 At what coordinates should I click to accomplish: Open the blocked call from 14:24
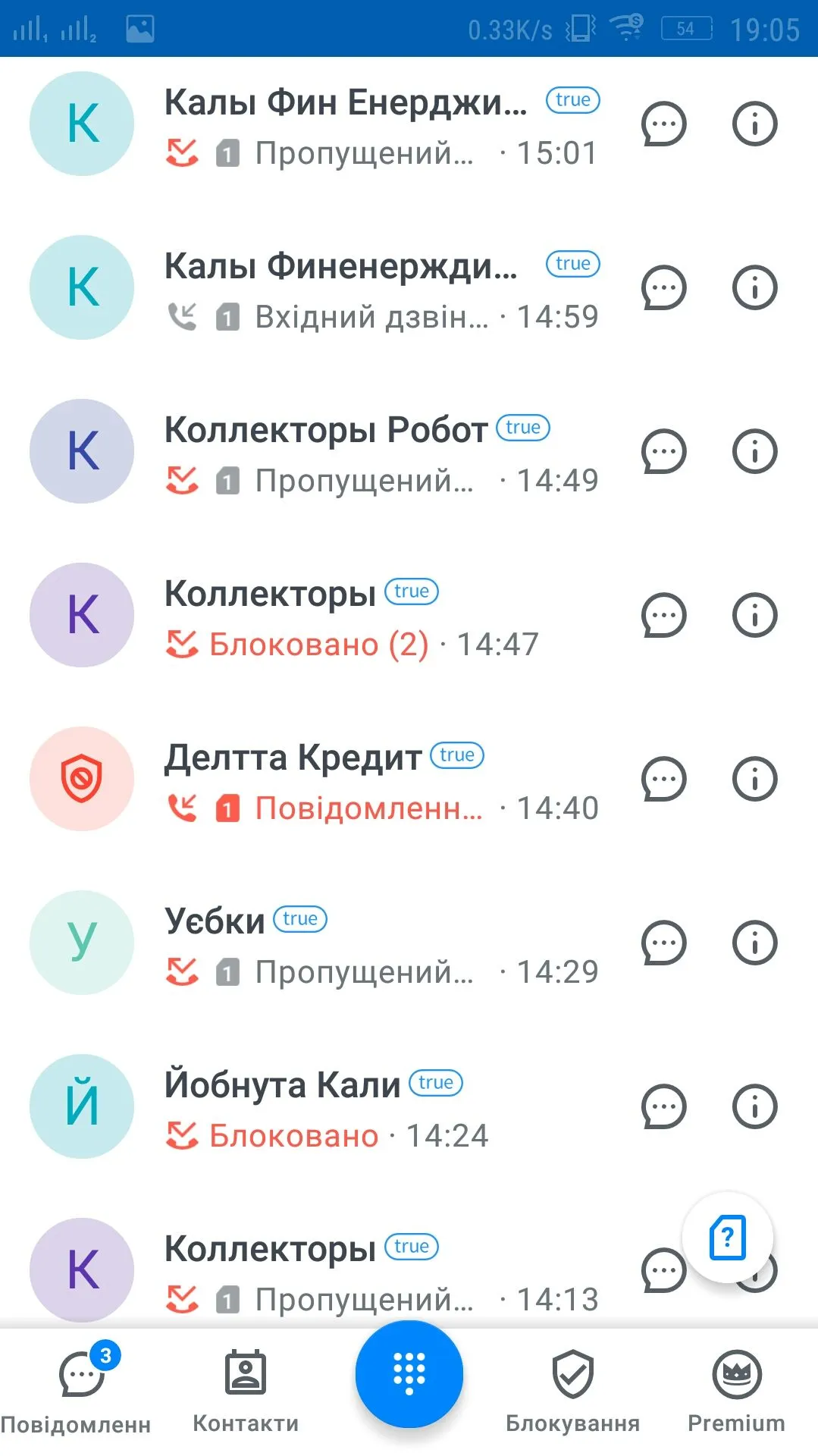click(x=341, y=1107)
